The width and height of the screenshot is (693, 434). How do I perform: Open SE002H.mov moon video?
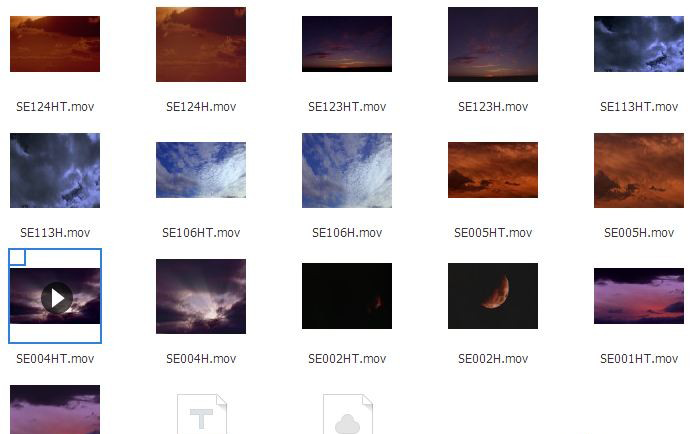click(x=493, y=296)
